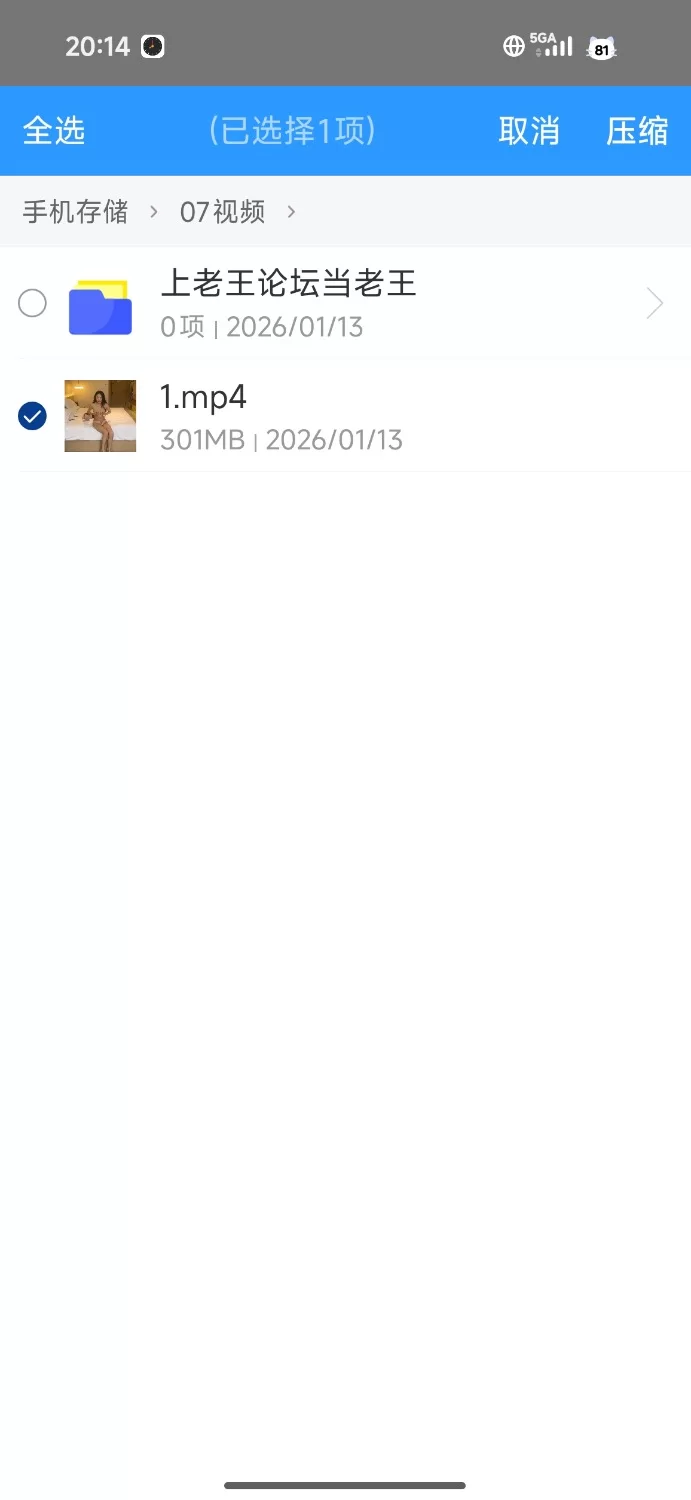This screenshot has height=1500, width=691.
Task: Tap 压缩 to compress the selected file
Action: (637, 131)
